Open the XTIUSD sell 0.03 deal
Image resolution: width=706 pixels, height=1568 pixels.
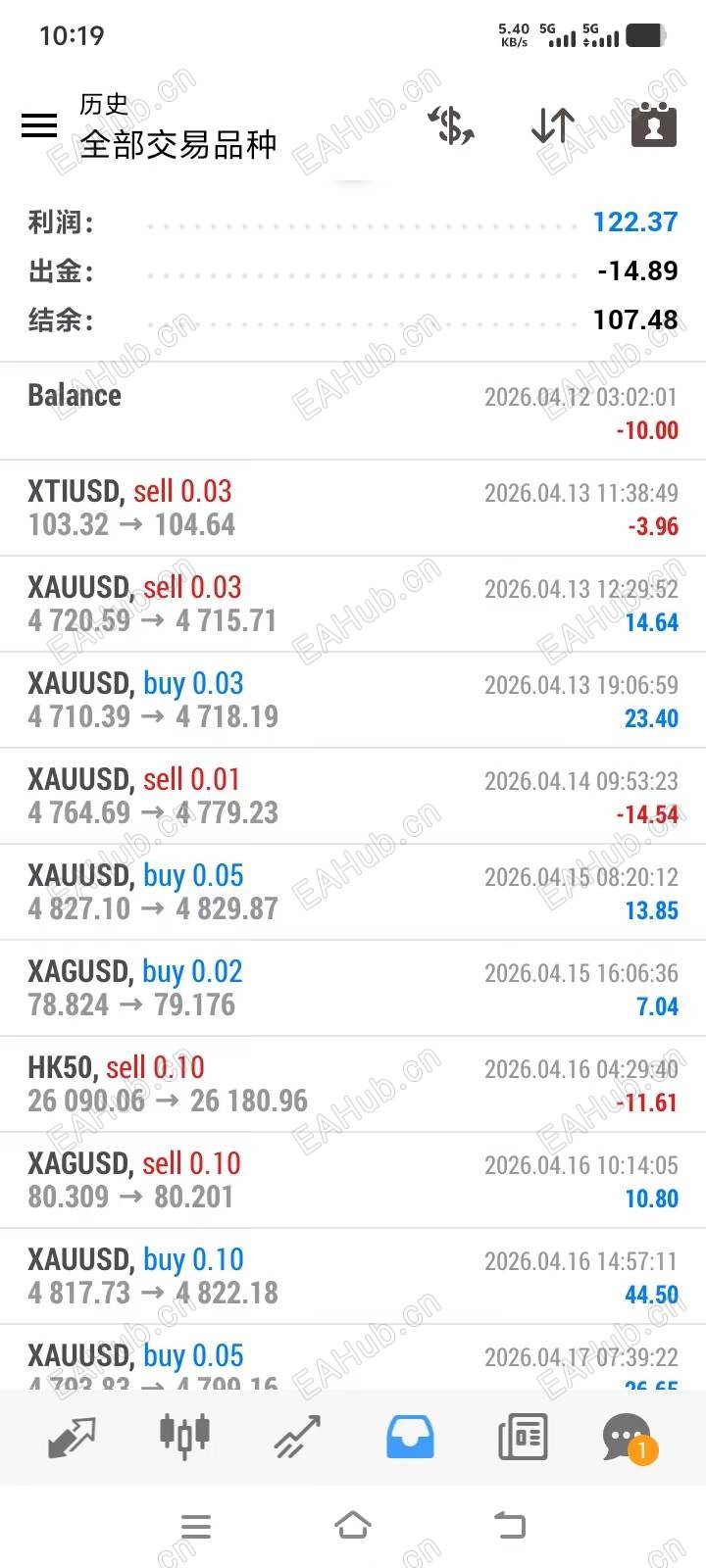point(353,508)
